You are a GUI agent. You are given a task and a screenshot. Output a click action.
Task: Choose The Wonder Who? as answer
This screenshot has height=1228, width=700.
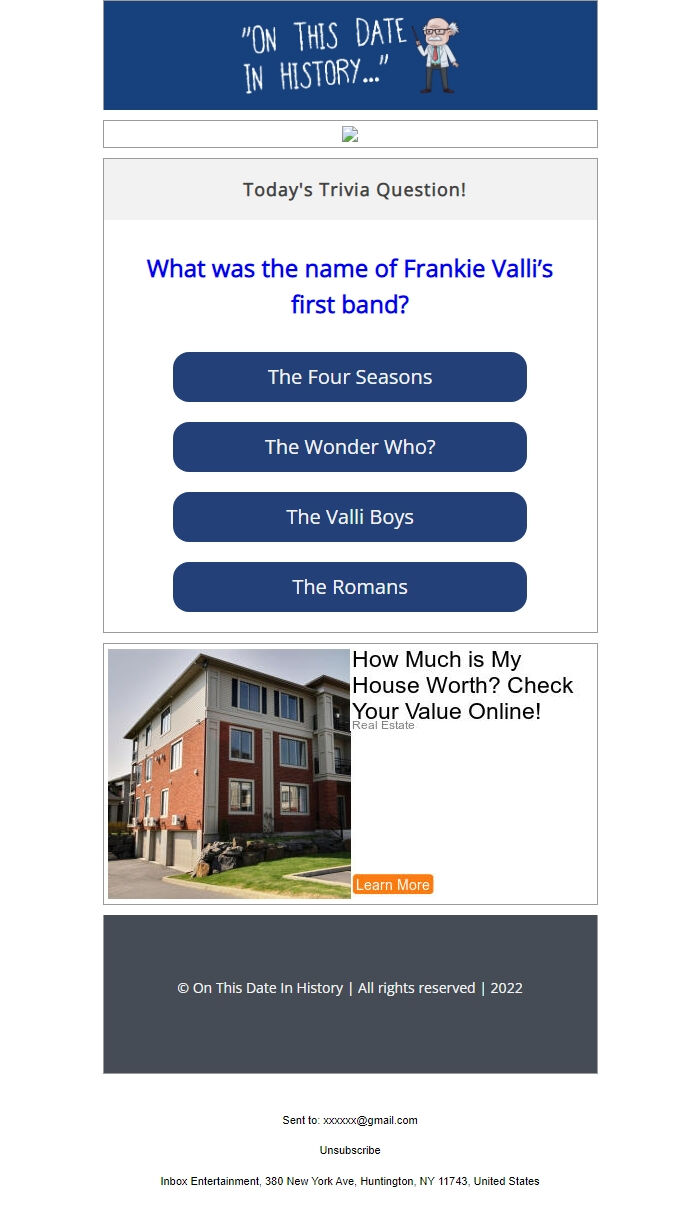coord(349,447)
